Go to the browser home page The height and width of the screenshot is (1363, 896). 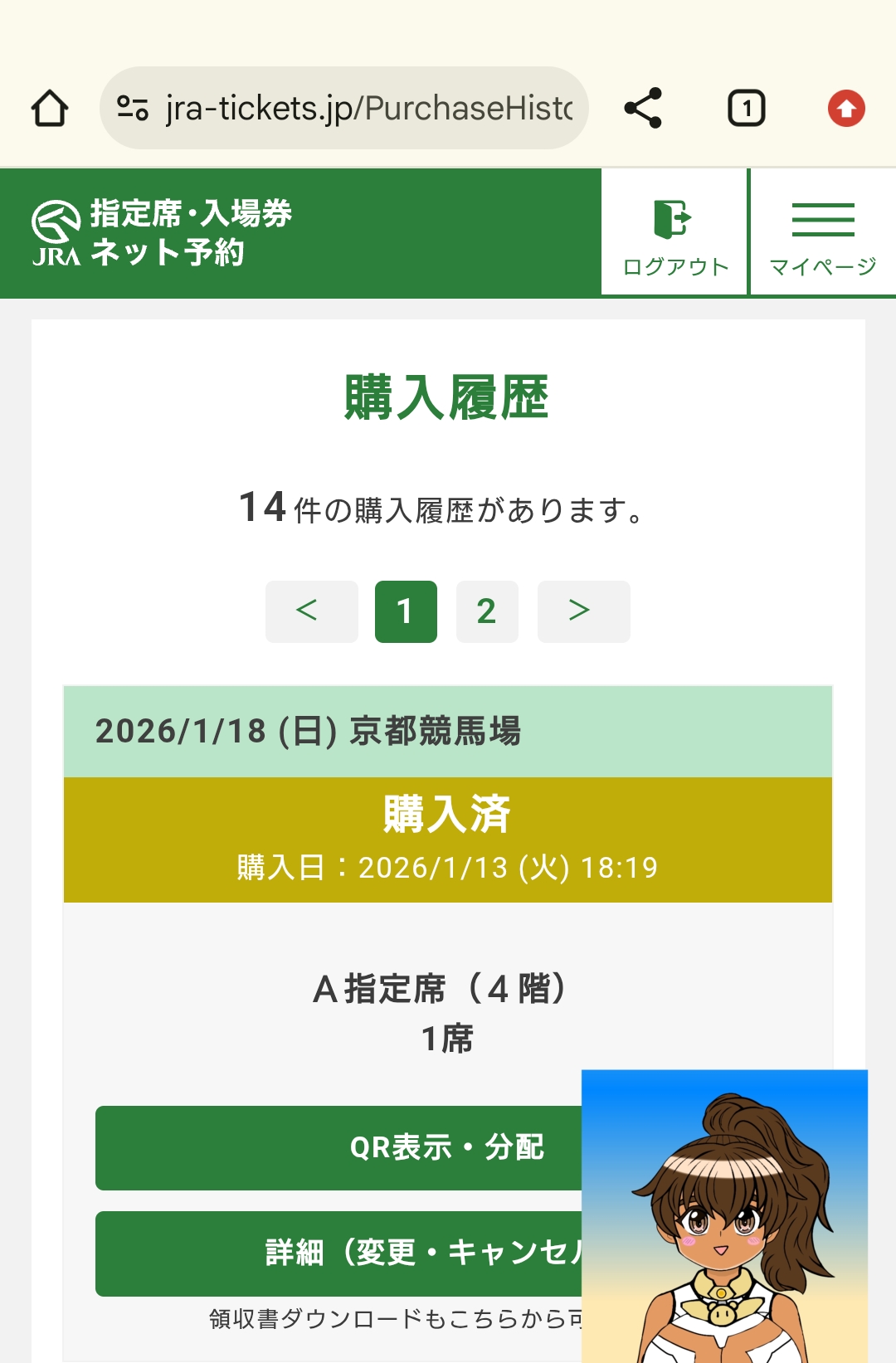point(50,109)
